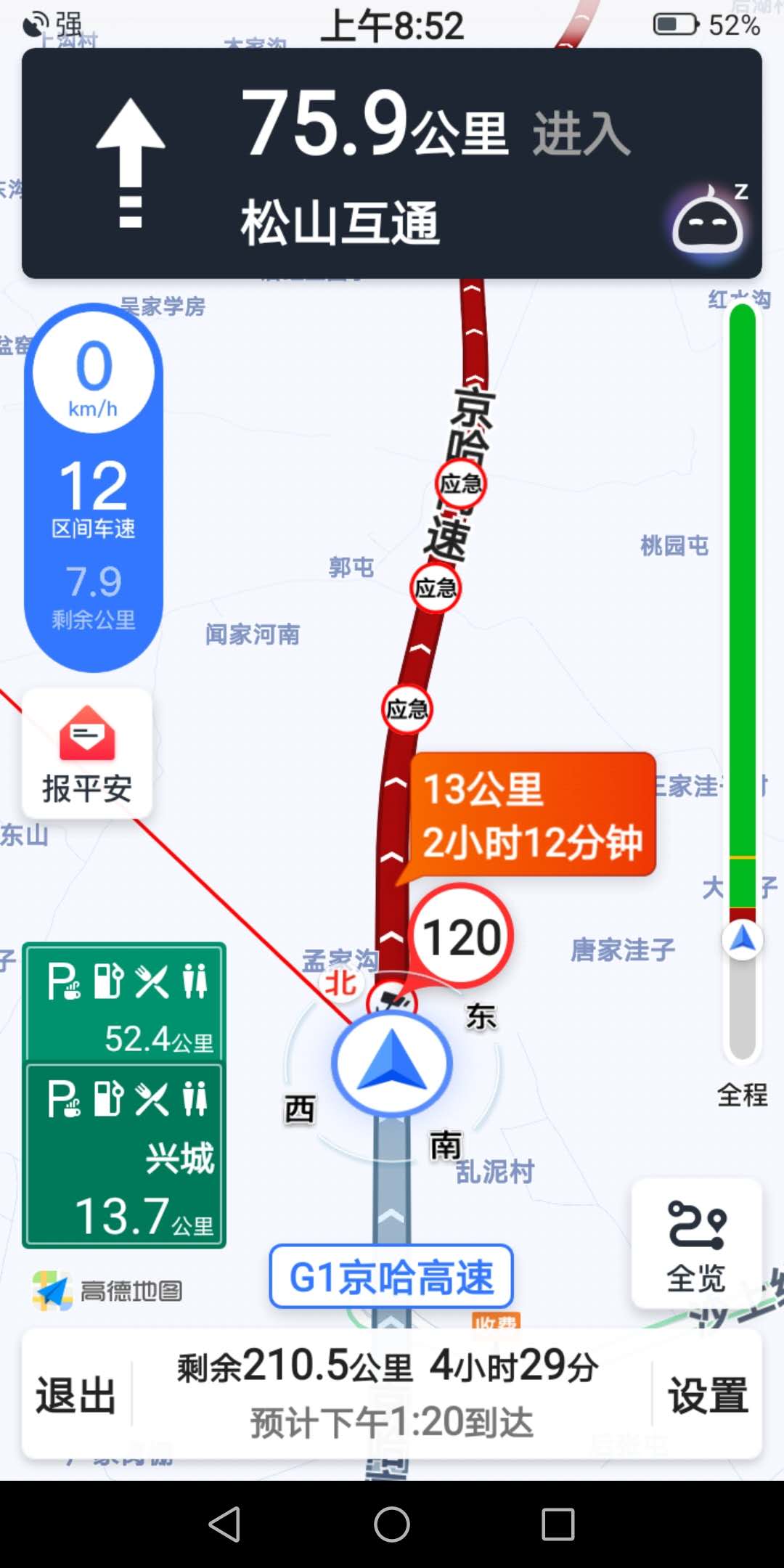Screen dimensions: 784x1568
Task: Open 设置 navigation settings
Action: pyautogui.click(x=708, y=1395)
